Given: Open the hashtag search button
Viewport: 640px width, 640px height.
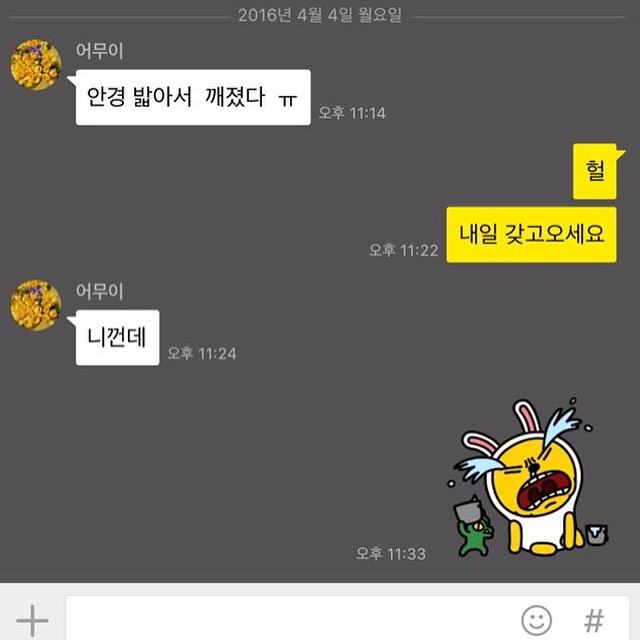Looking at the screenshot, I should pos(594,621).
